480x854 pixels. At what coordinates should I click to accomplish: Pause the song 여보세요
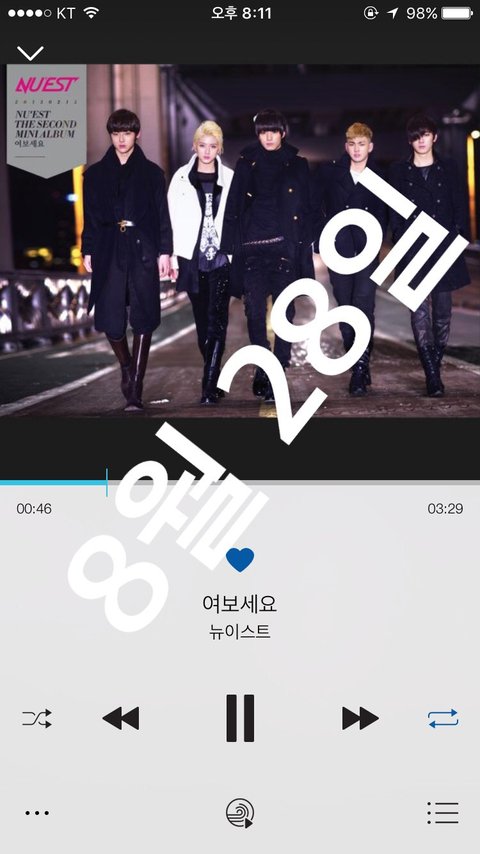240,718
